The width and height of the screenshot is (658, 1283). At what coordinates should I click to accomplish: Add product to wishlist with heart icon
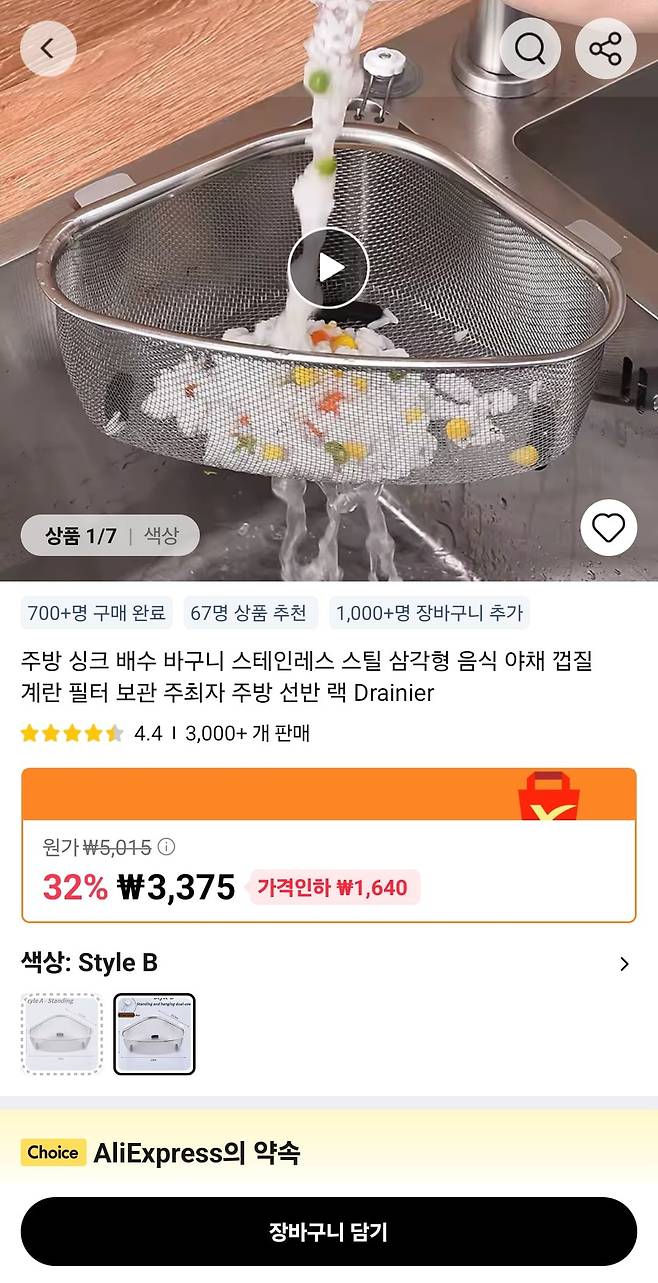[x=608, y=528]
